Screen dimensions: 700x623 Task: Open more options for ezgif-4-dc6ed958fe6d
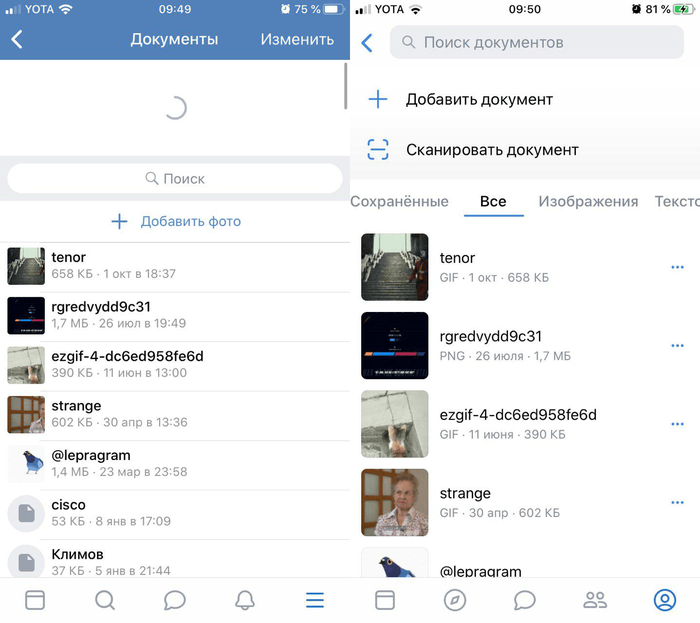click(x=677, y=424)
